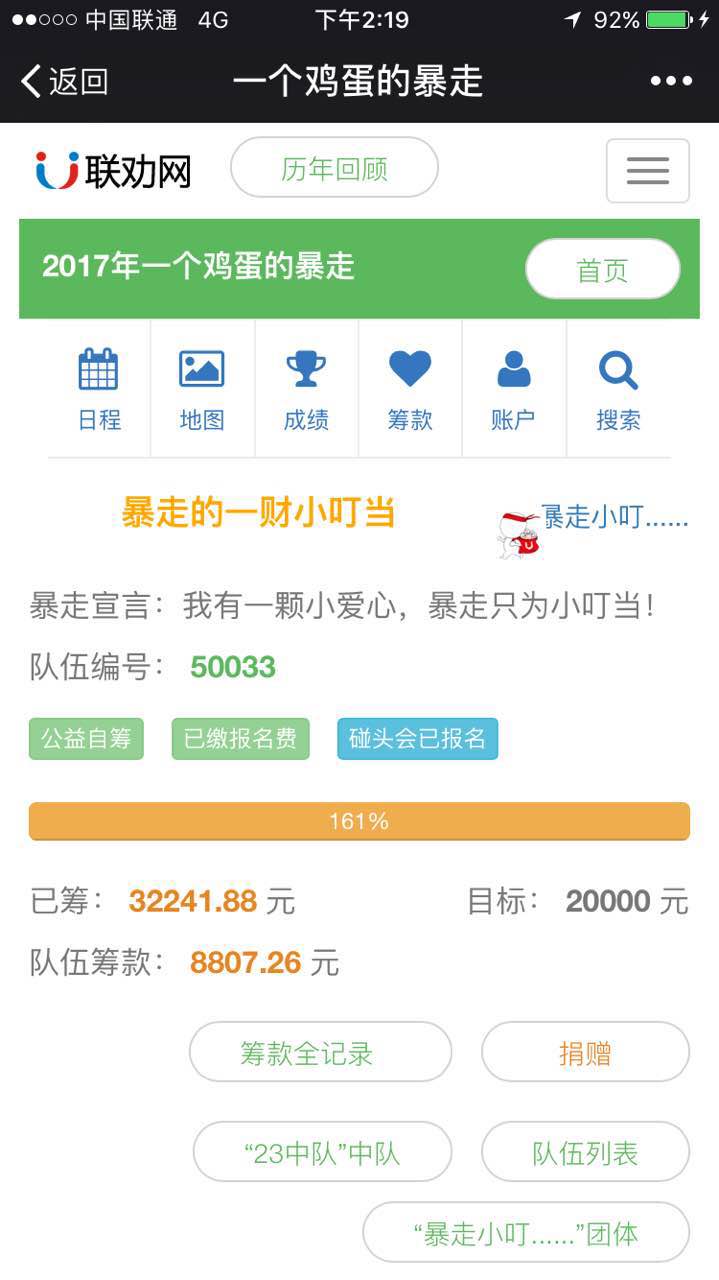719x1280 pixels.
Task: Open the three-dot overflow menu
Action: [x=671, y=81]
